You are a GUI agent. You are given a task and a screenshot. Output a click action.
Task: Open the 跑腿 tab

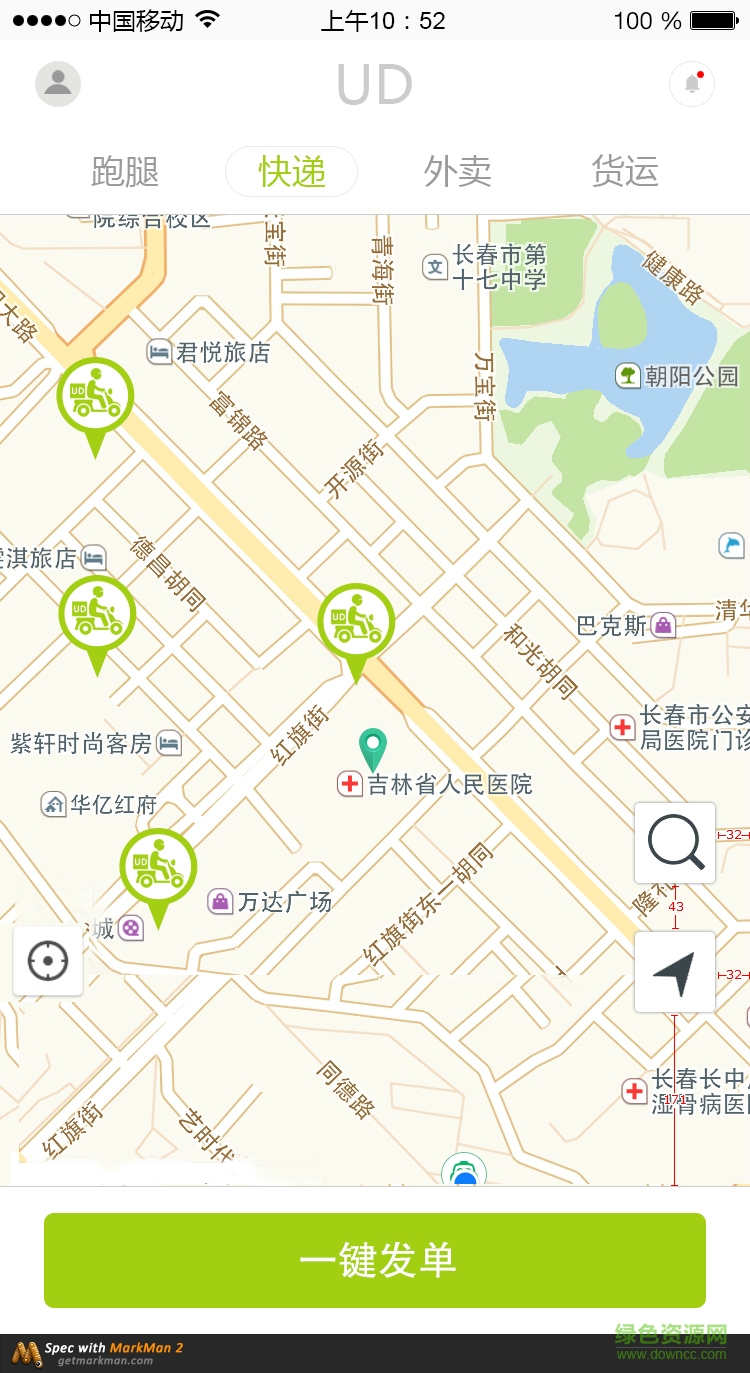[125, 171]
